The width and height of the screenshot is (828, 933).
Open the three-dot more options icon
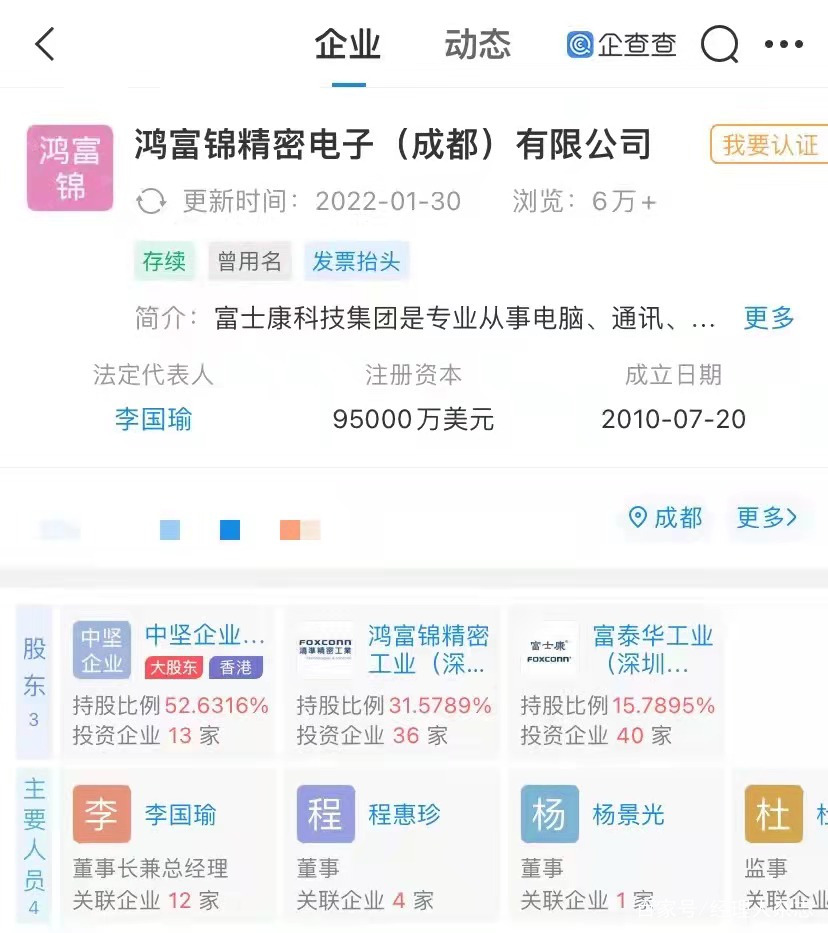[784, 44]
